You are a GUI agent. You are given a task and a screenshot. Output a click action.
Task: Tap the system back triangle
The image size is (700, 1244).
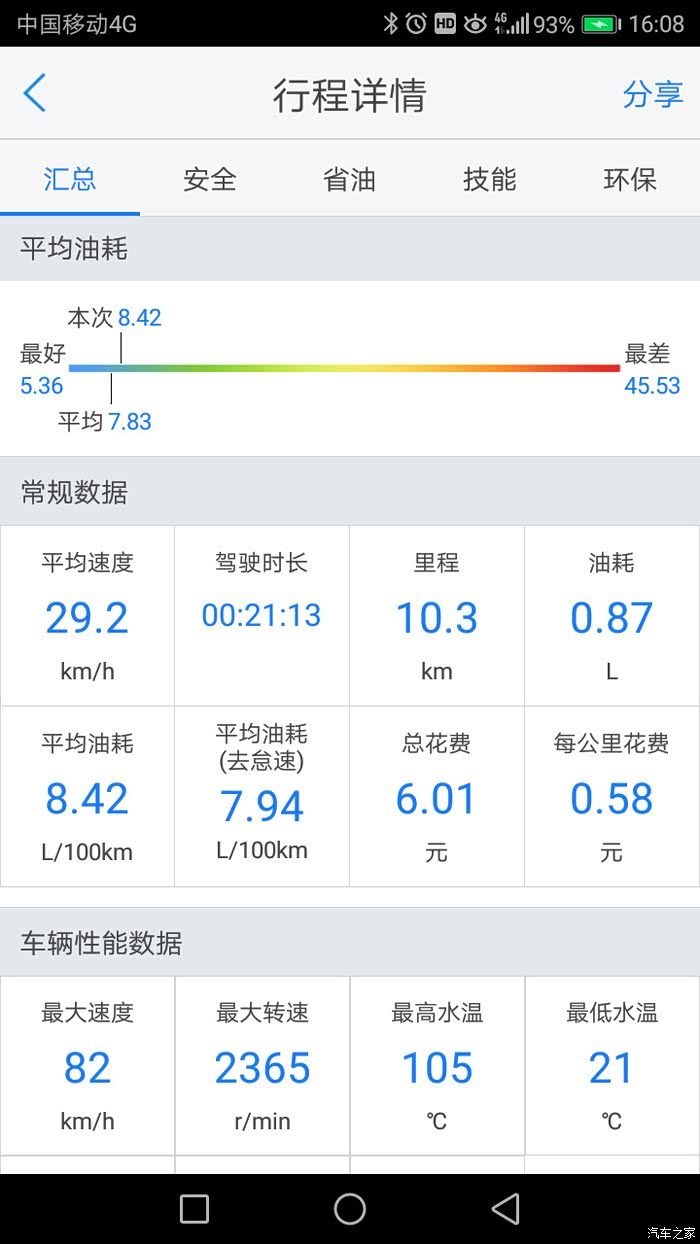[x=506, y=1209]
